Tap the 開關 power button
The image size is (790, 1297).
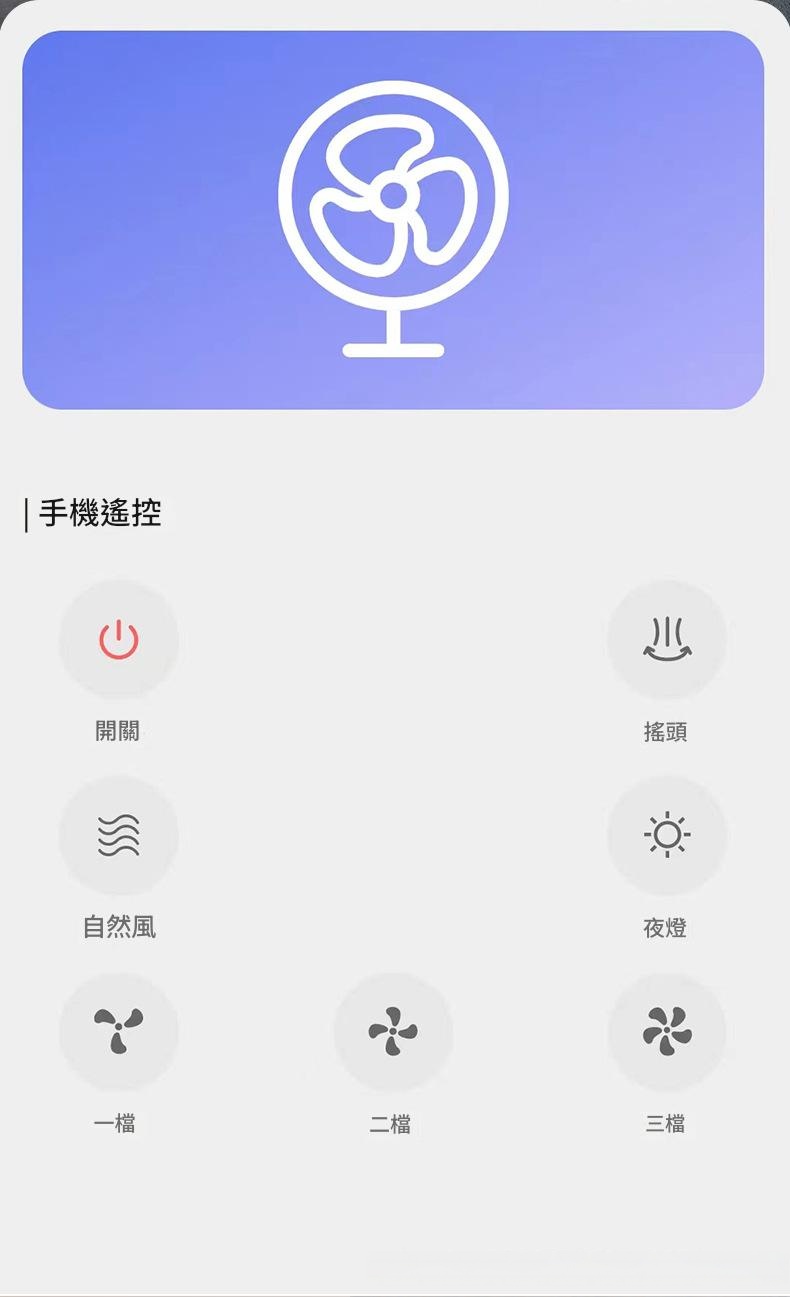pyautogui.click(x=118, y=640)
